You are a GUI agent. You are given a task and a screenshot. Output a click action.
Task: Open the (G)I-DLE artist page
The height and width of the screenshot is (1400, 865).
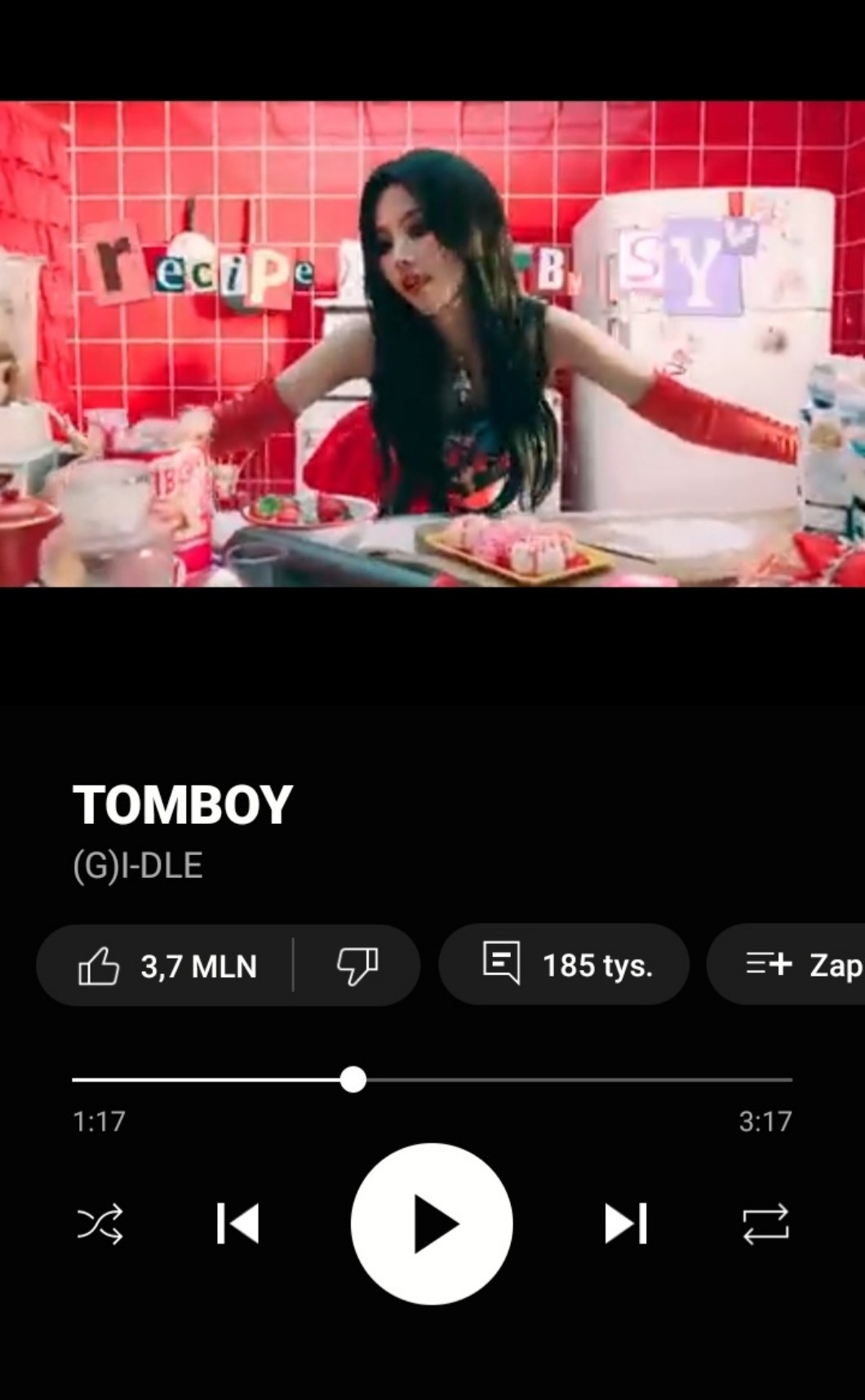click(137, 866)
